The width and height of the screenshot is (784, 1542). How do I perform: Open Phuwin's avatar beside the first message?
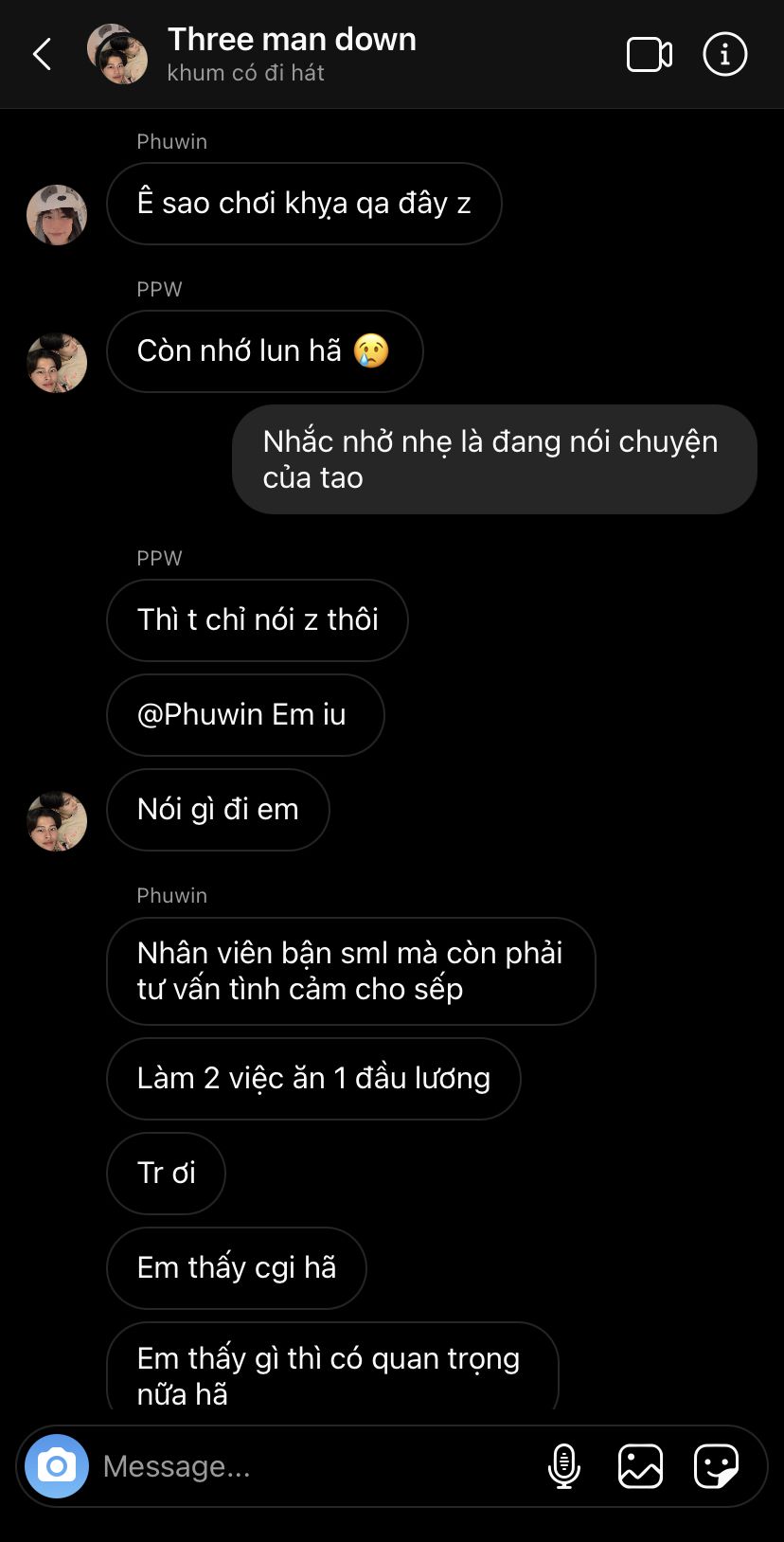click(x=57, y=215)
